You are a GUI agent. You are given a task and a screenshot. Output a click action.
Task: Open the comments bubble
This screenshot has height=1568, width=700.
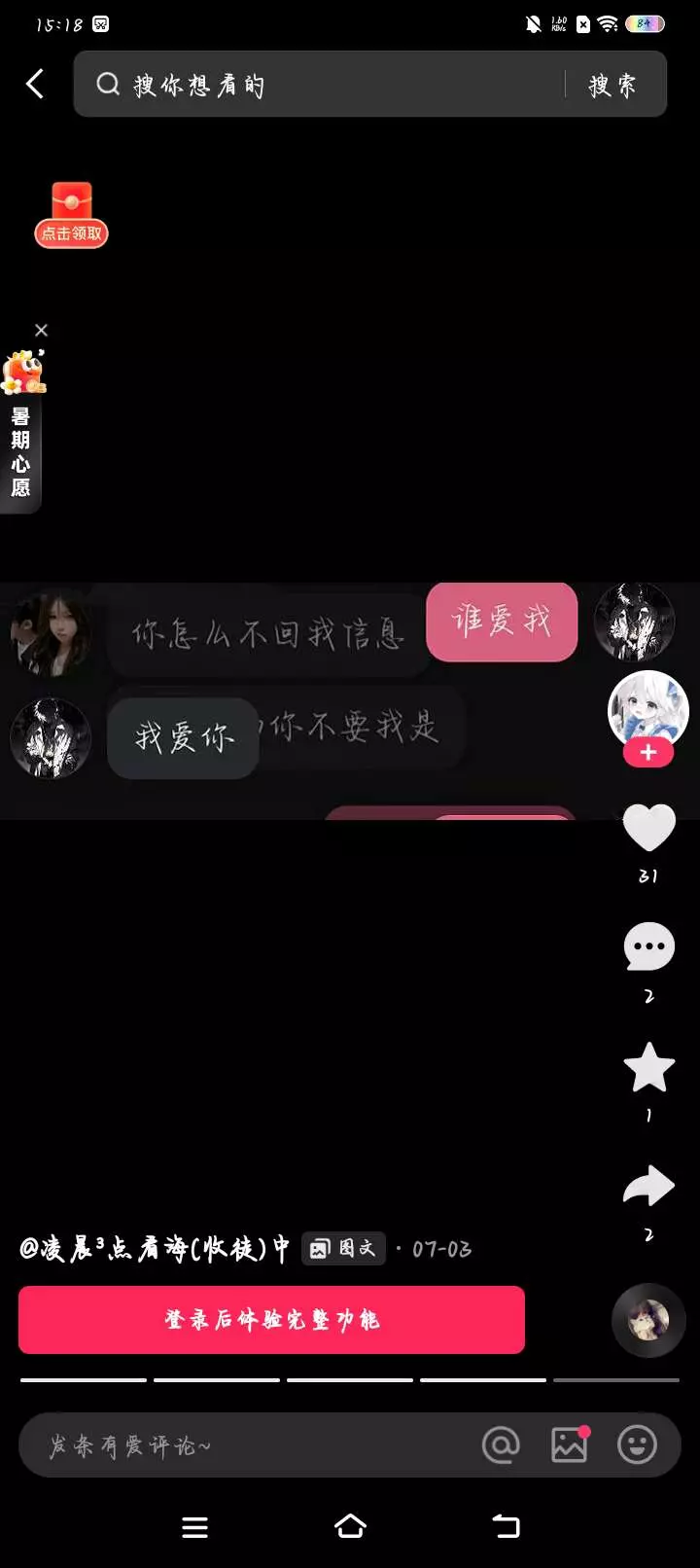pos(648,946)
